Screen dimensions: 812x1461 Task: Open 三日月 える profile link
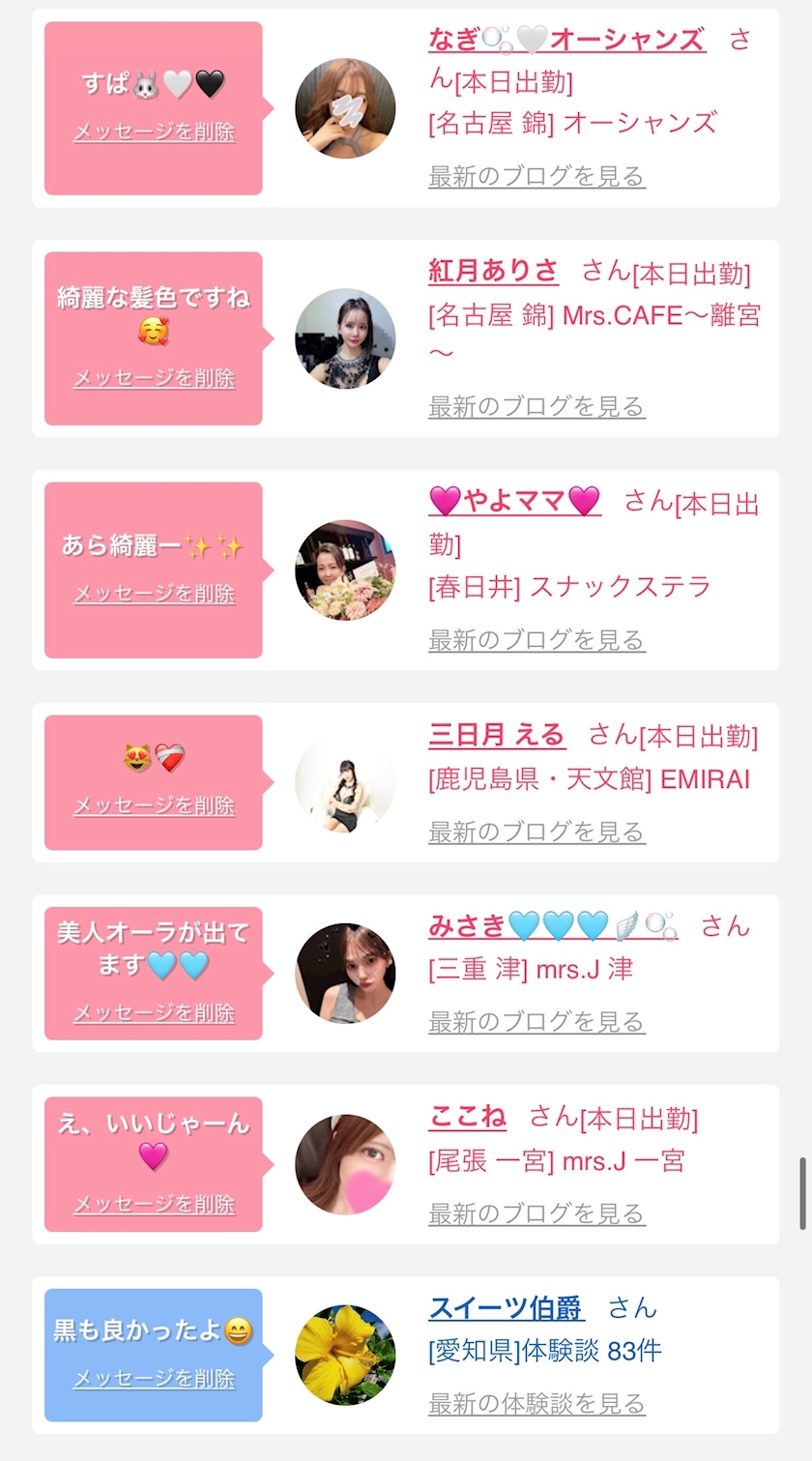click(x=497, y=735)
